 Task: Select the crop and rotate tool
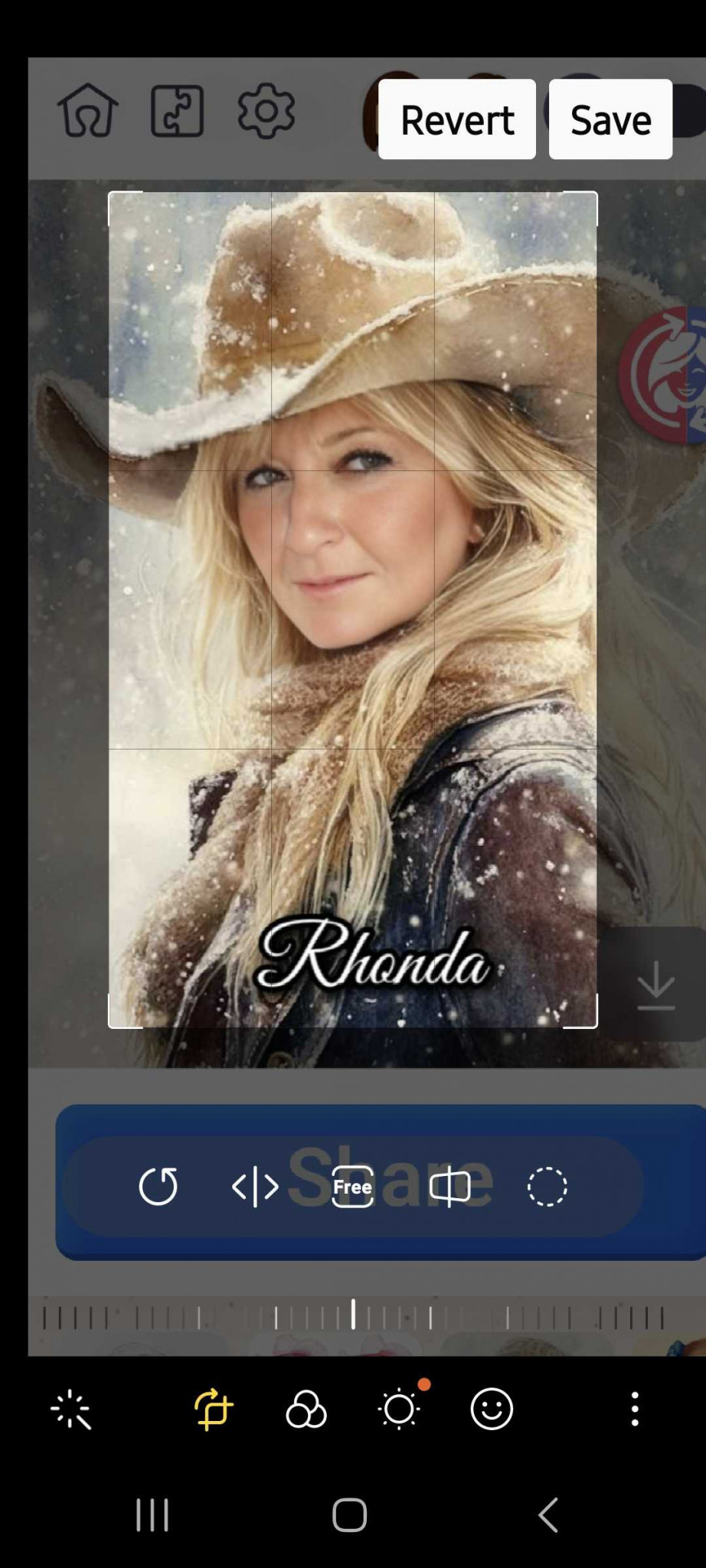pos(213,1409)
